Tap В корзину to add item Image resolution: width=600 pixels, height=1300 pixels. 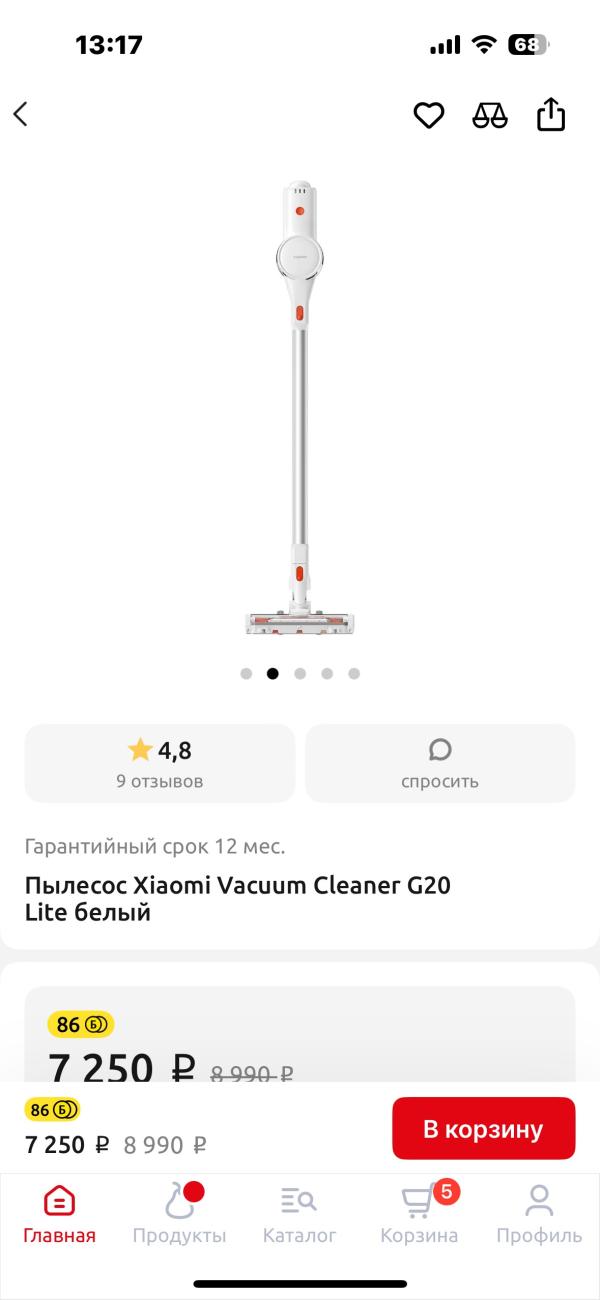tap(484, 1129)
